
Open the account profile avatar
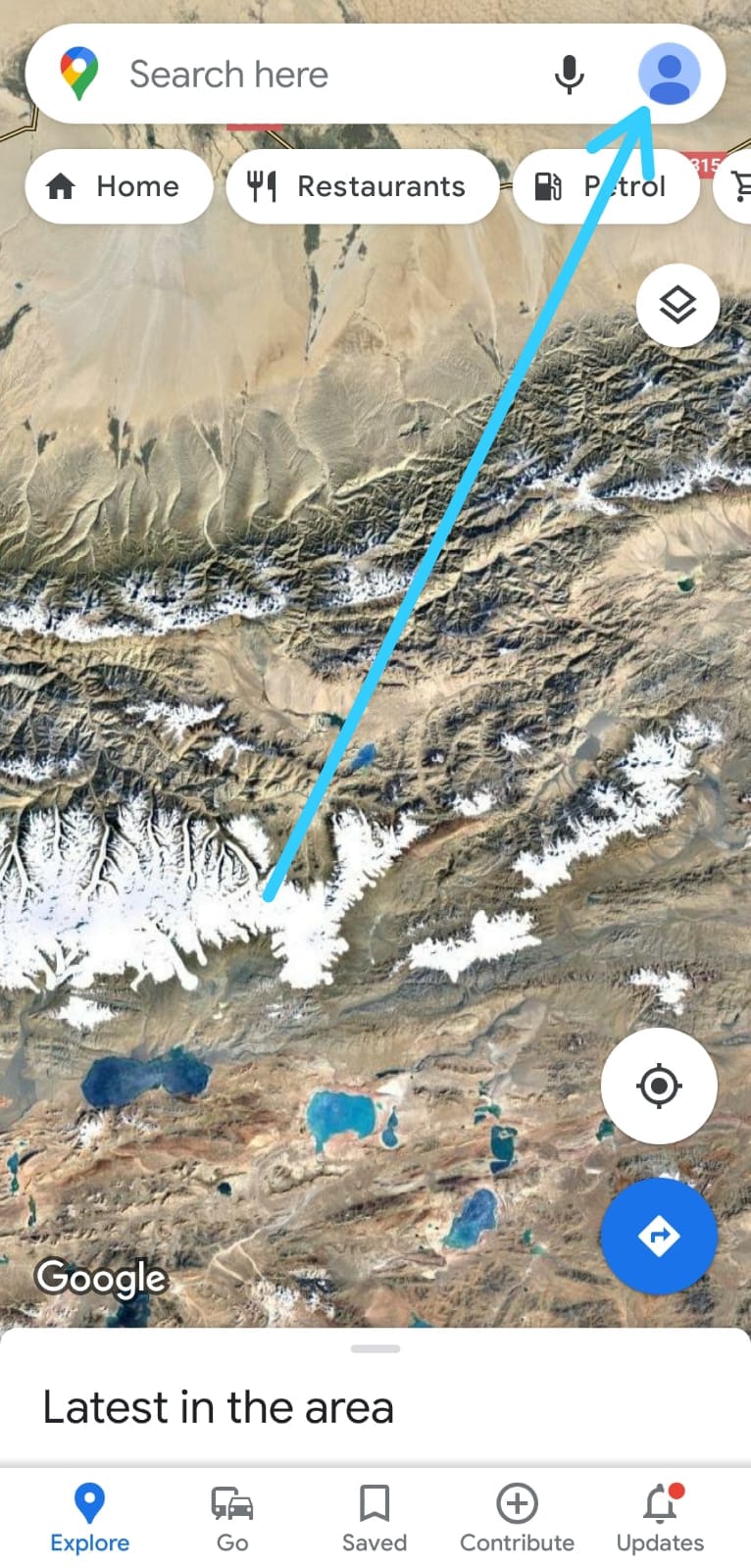pos(670,74)
